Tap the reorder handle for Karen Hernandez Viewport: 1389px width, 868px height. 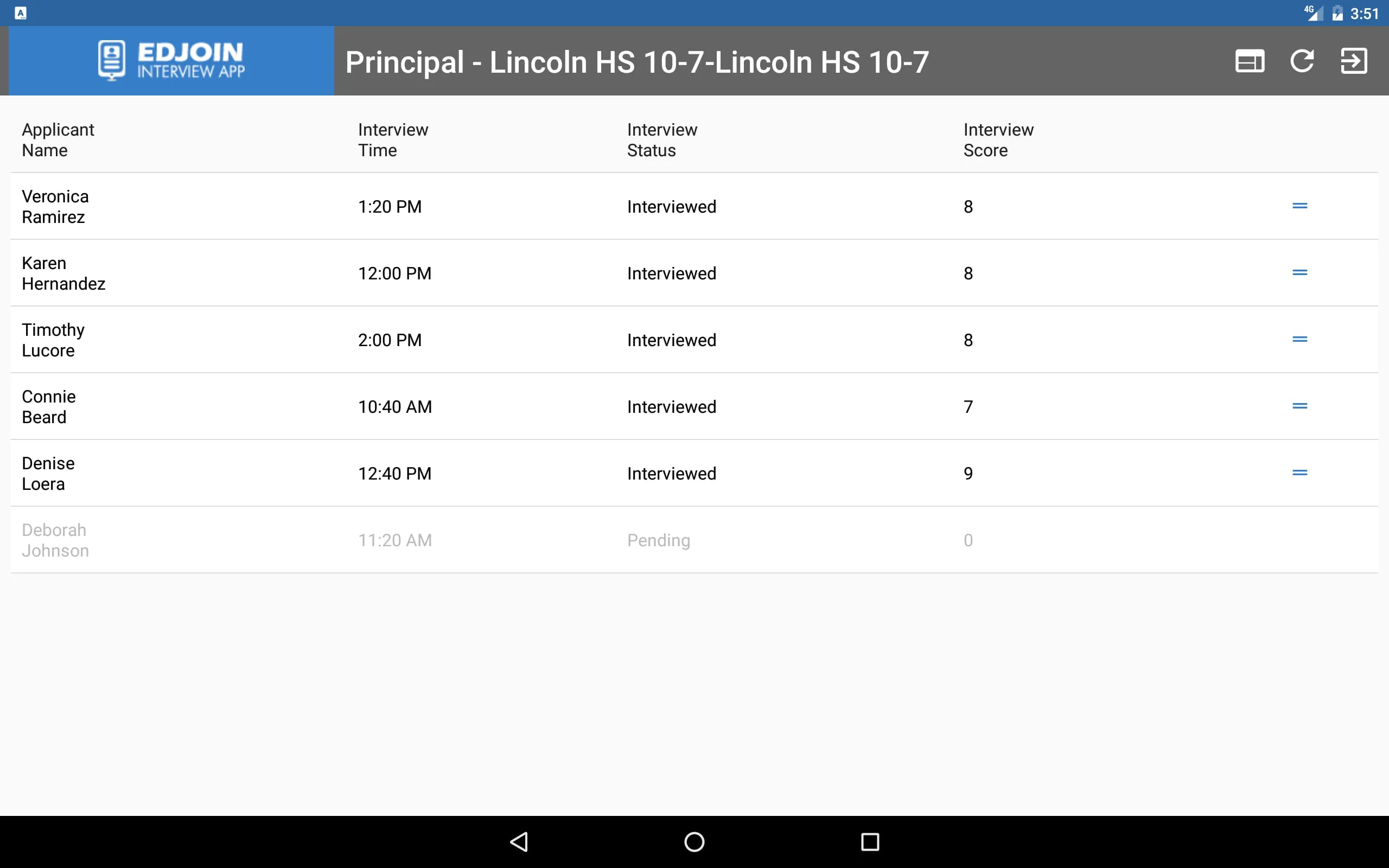(1299, 273)
